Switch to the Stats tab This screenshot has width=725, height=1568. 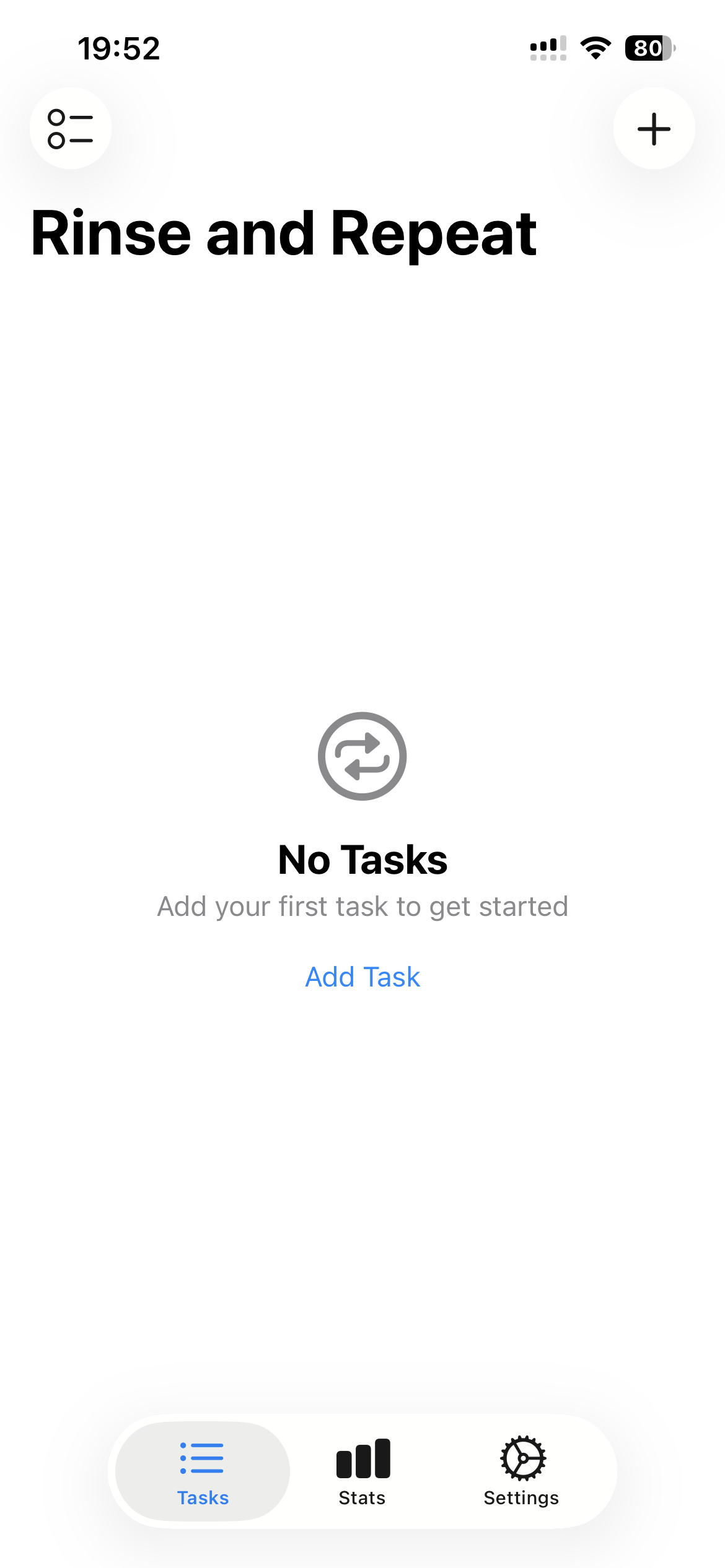(x=362, y=1471)
